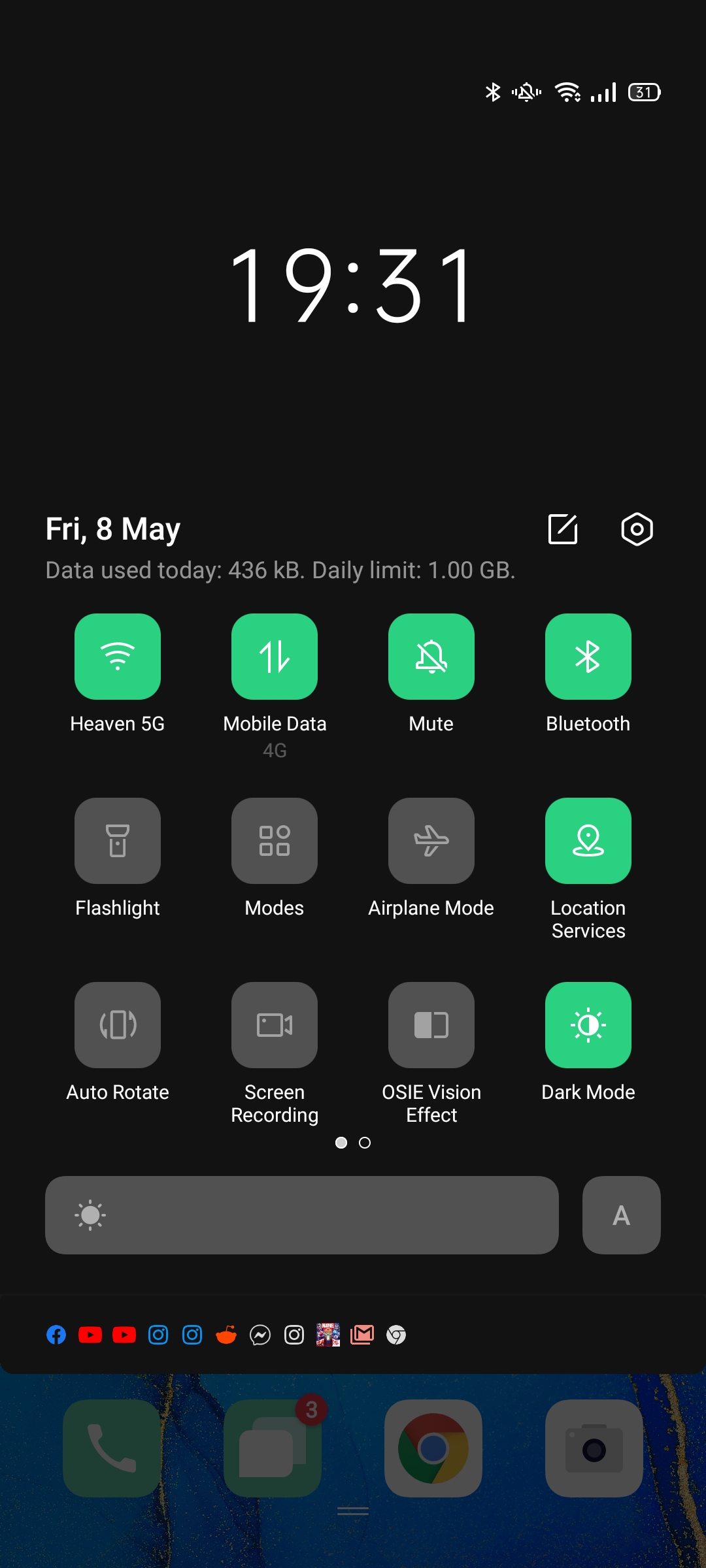This screenshot has width=706, height=1568.
Task: Start Screen Recording
Action: tap(275, 1024)
